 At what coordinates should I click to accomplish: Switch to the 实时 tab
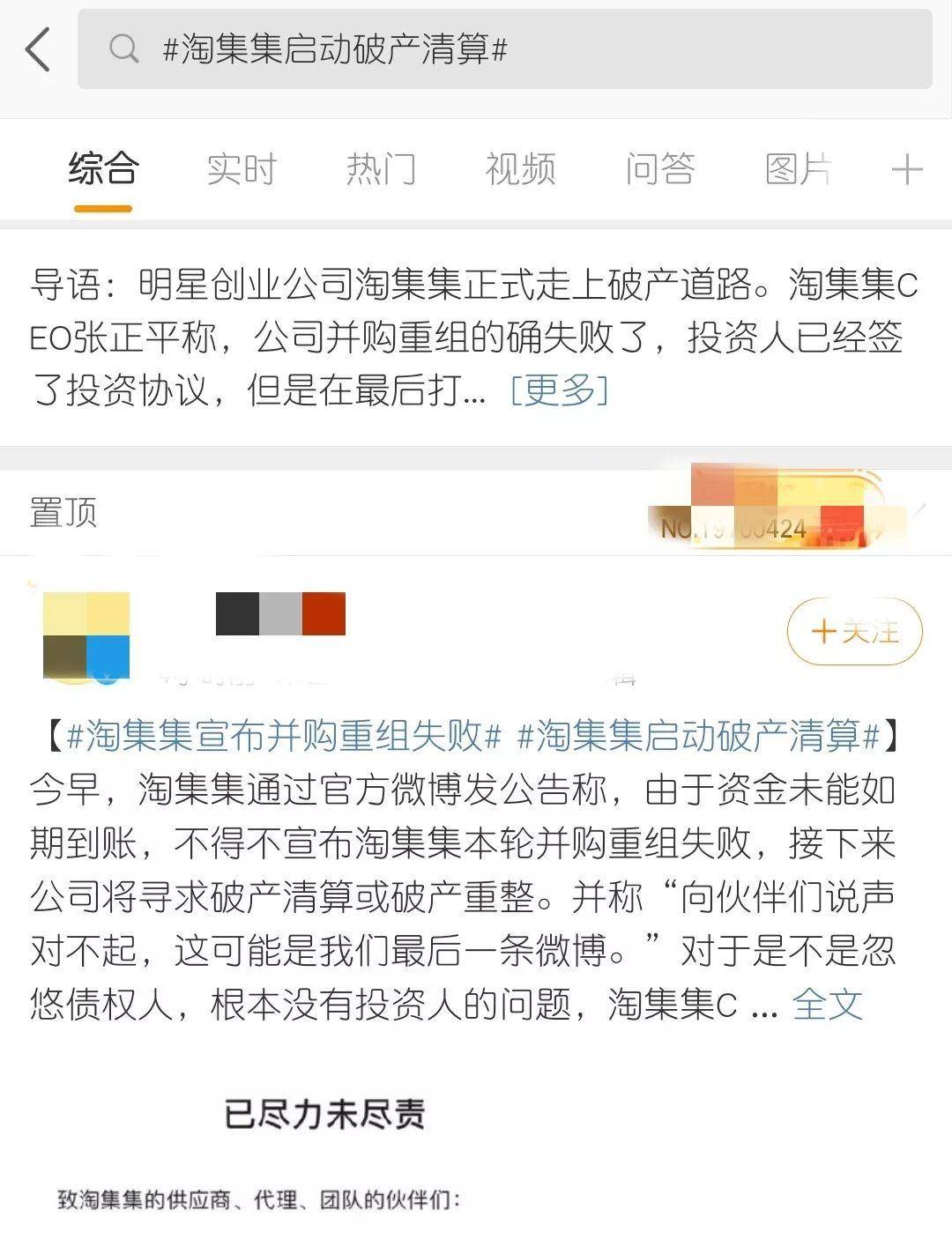[242, 168]
